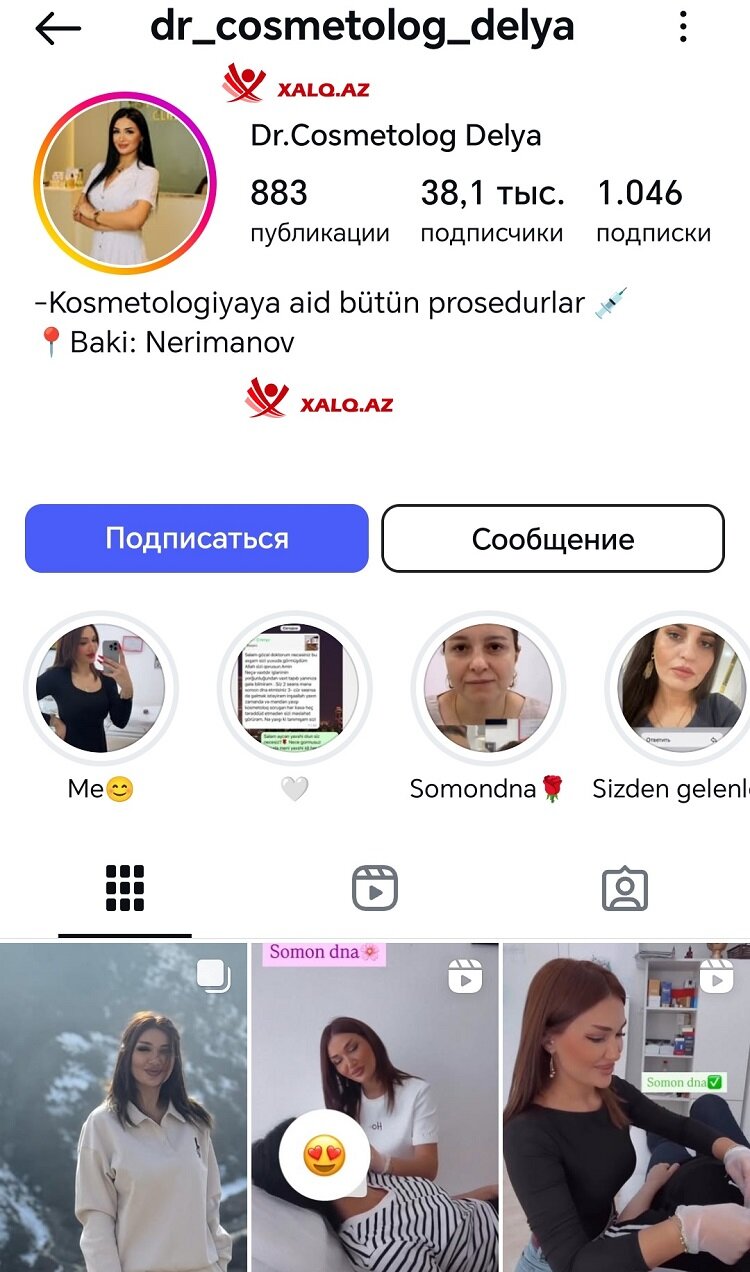Follow with the Подписаться button
Image resolution: width=750 pixels, height=1272 pixels.
(x=197, y=538)
